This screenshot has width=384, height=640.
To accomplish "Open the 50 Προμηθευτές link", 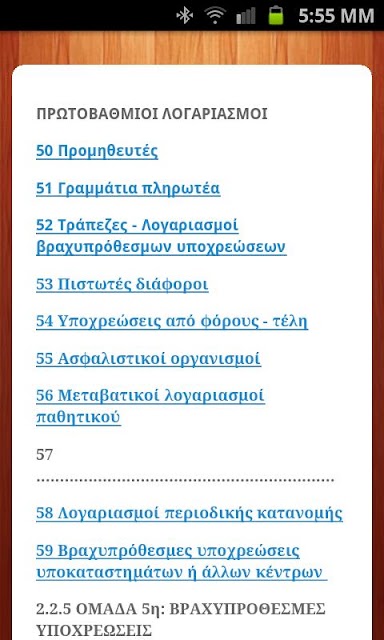I will pos(97,151).
